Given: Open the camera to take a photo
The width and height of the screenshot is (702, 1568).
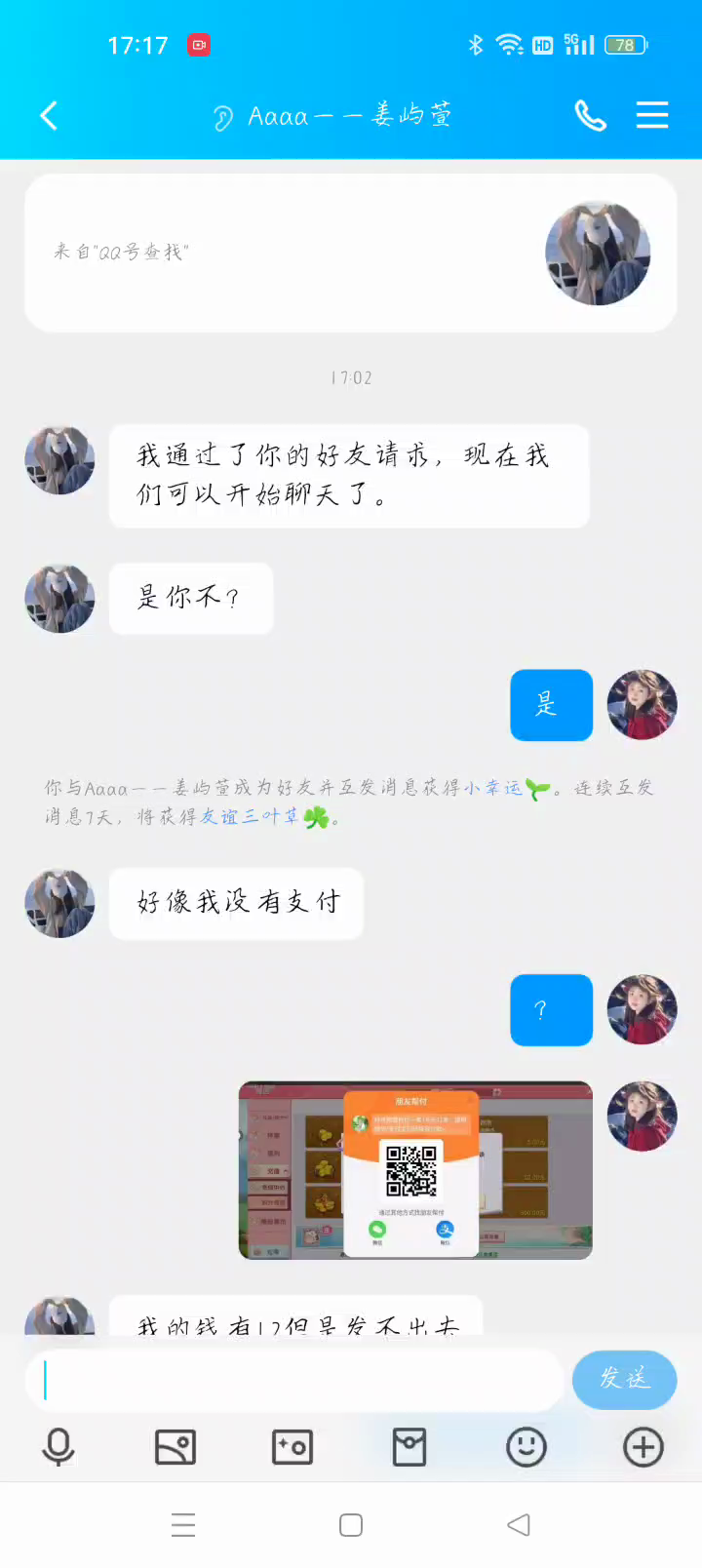Looking at the screenshot, I should pyautogui.click(x=292, y=1447).
